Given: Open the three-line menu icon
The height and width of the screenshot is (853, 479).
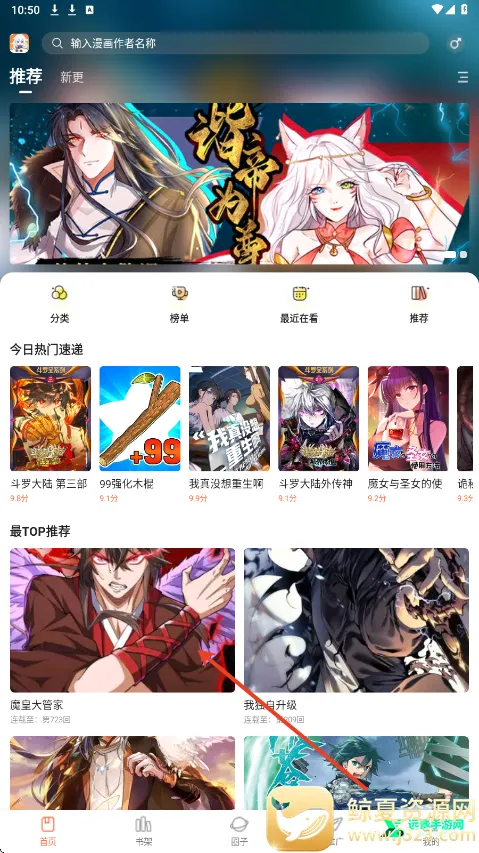Looking at the screenshot, I should (x=463, y=77).
